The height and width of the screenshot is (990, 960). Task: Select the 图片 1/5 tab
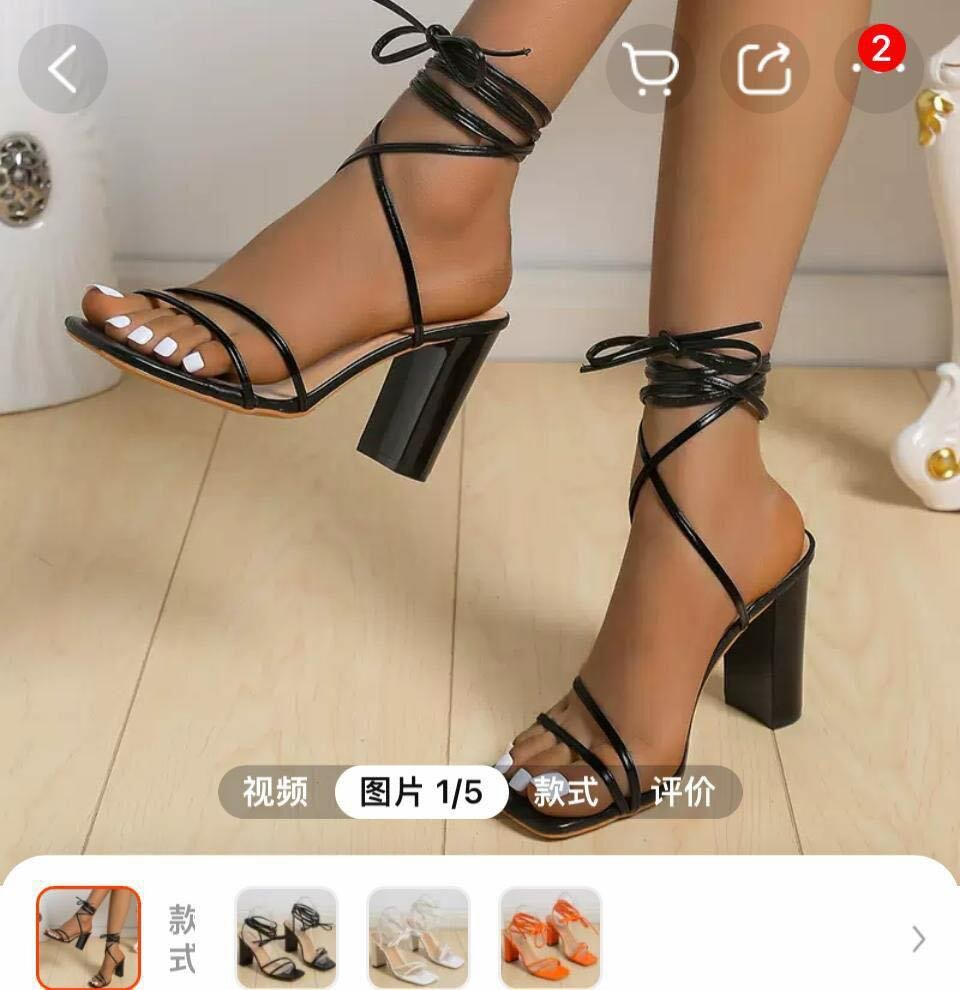(x=421, y=792)
